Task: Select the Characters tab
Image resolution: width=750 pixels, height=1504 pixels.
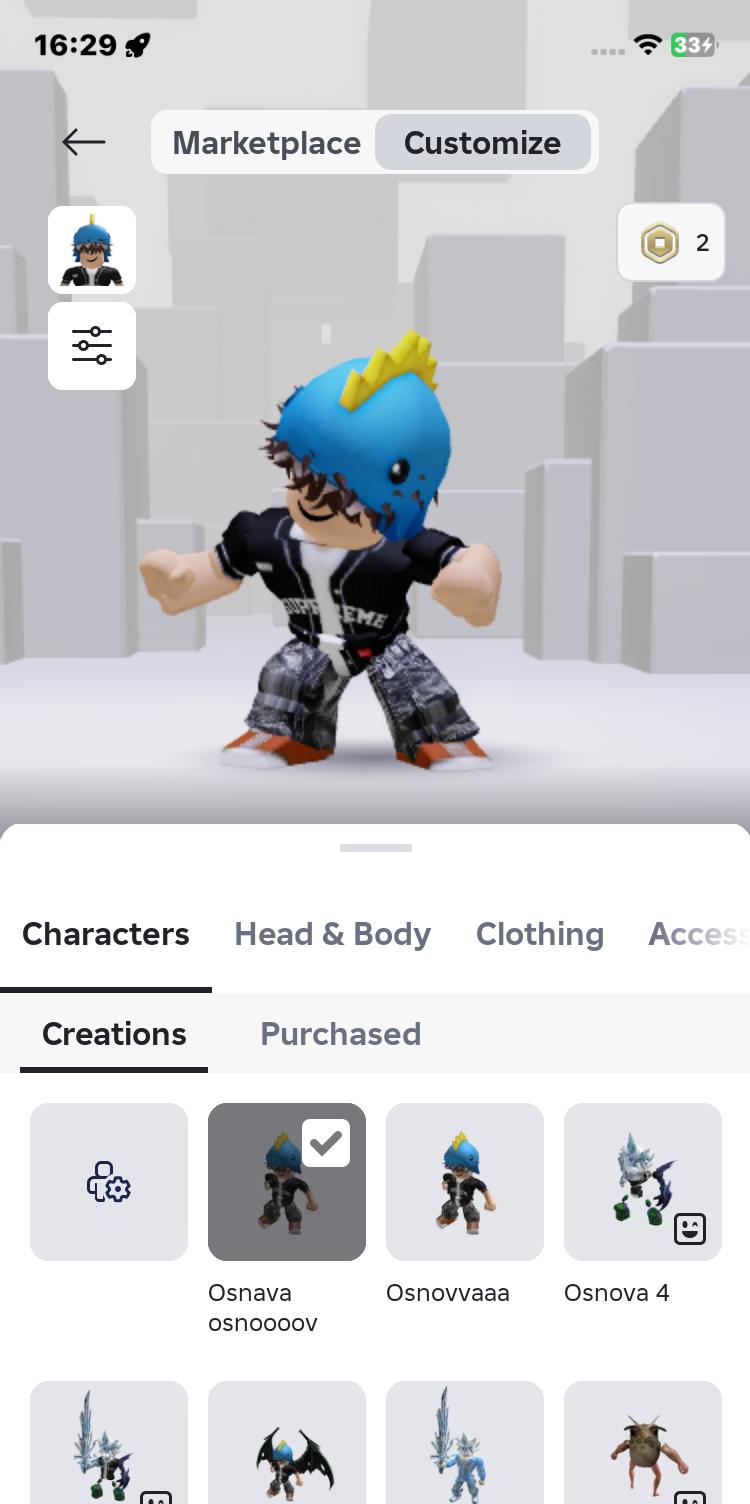Action: pos(106,934)
